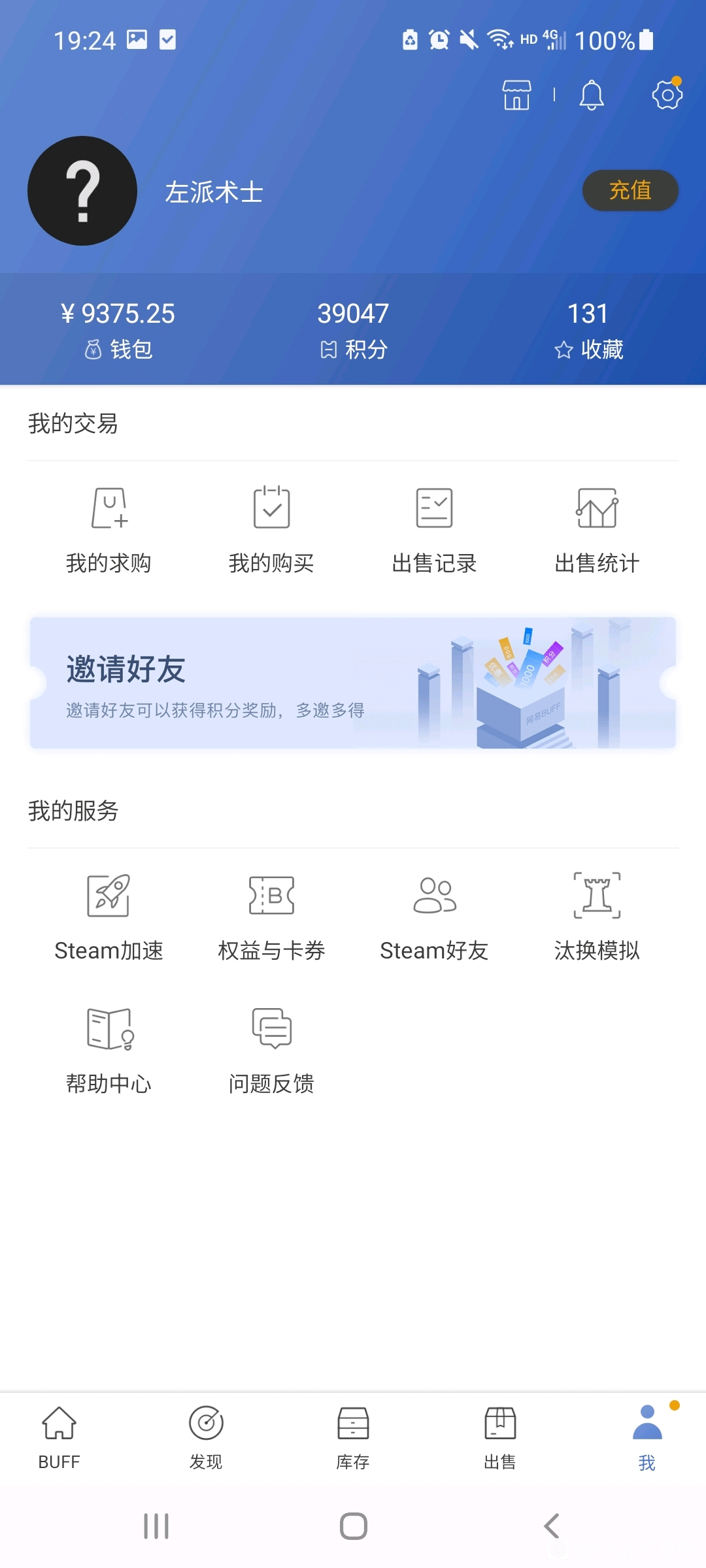View the 积分 points
This screenshot has width=706, height=1568.
(x=353, y=330)
